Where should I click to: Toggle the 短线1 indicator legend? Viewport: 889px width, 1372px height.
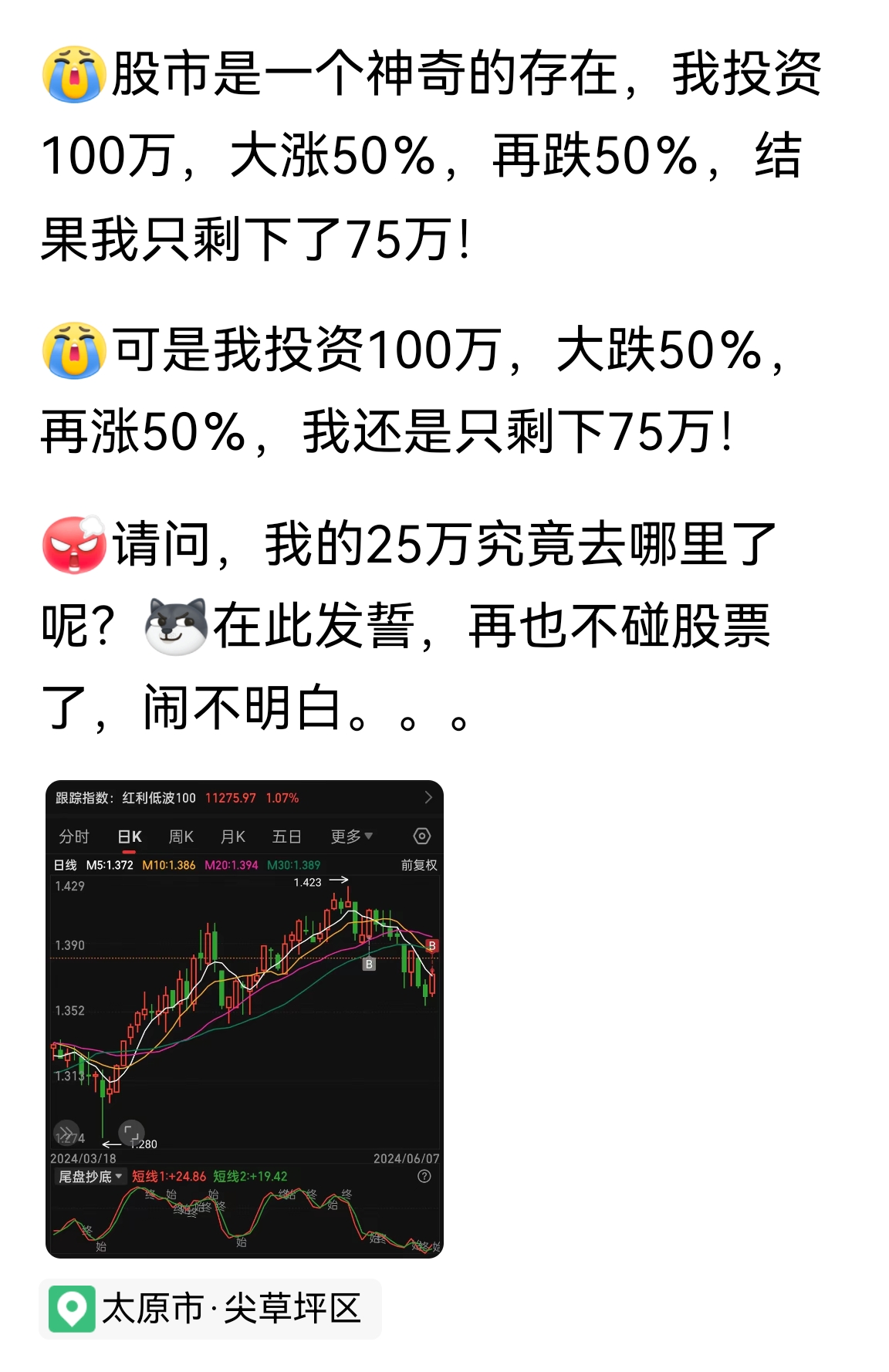pyautogui.click(x=168, y=1176)
